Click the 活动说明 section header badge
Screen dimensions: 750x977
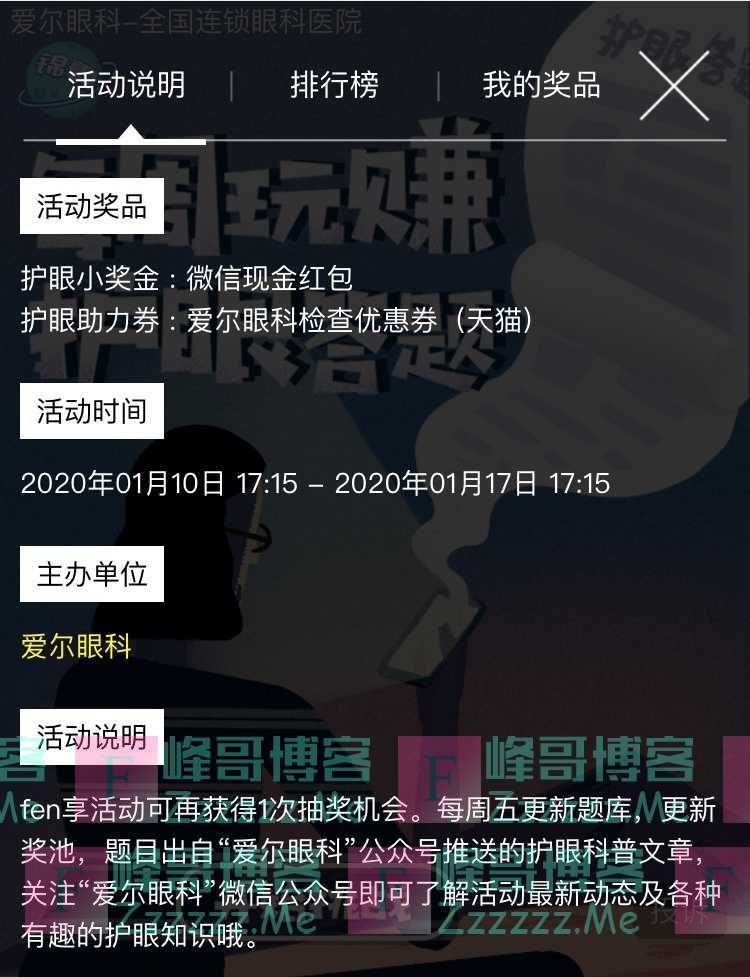(90, 737)
